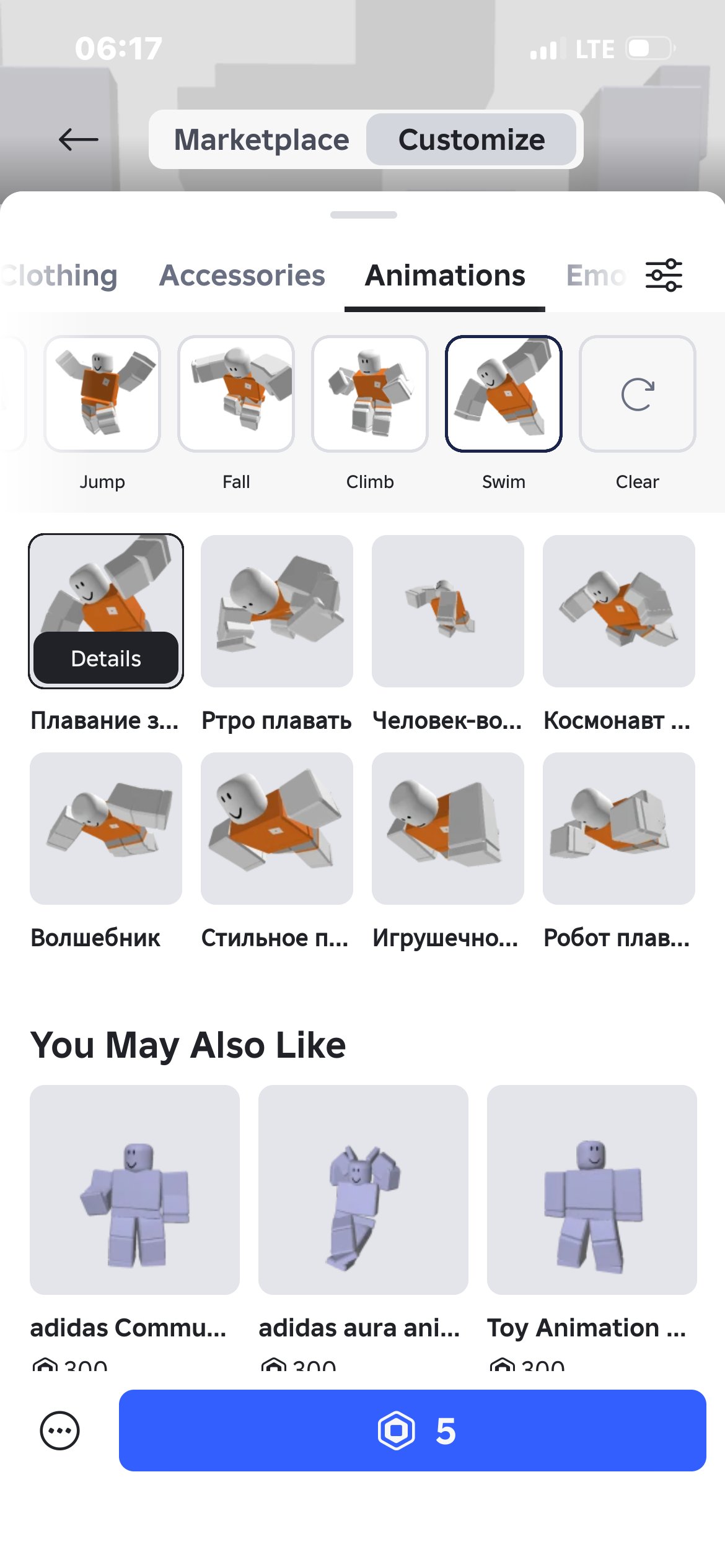The height and width of the screenshot is (1568, 725).
Task: Open the Accessories tab
Action: pos(242,275)
